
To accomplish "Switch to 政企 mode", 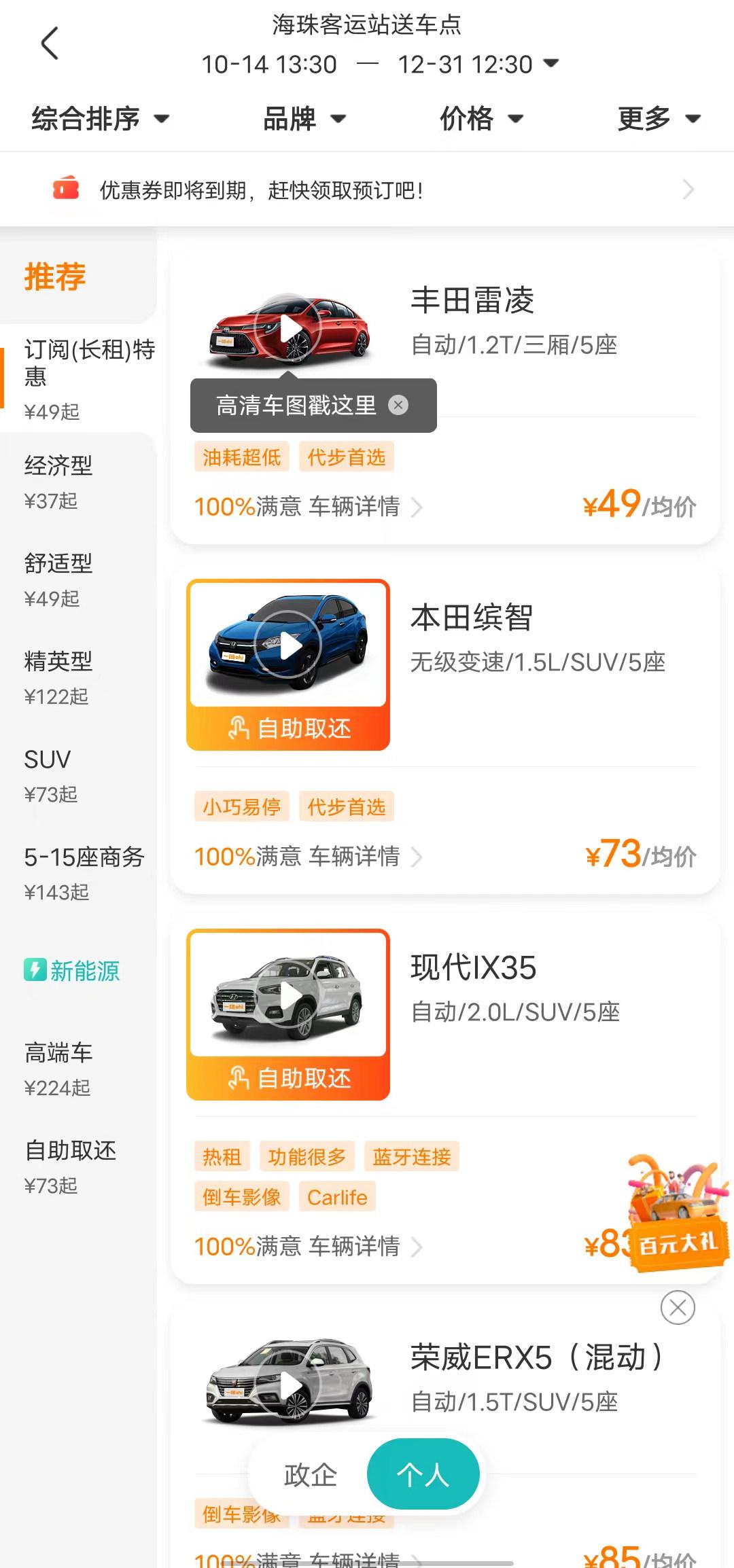I will (309, 1474).
